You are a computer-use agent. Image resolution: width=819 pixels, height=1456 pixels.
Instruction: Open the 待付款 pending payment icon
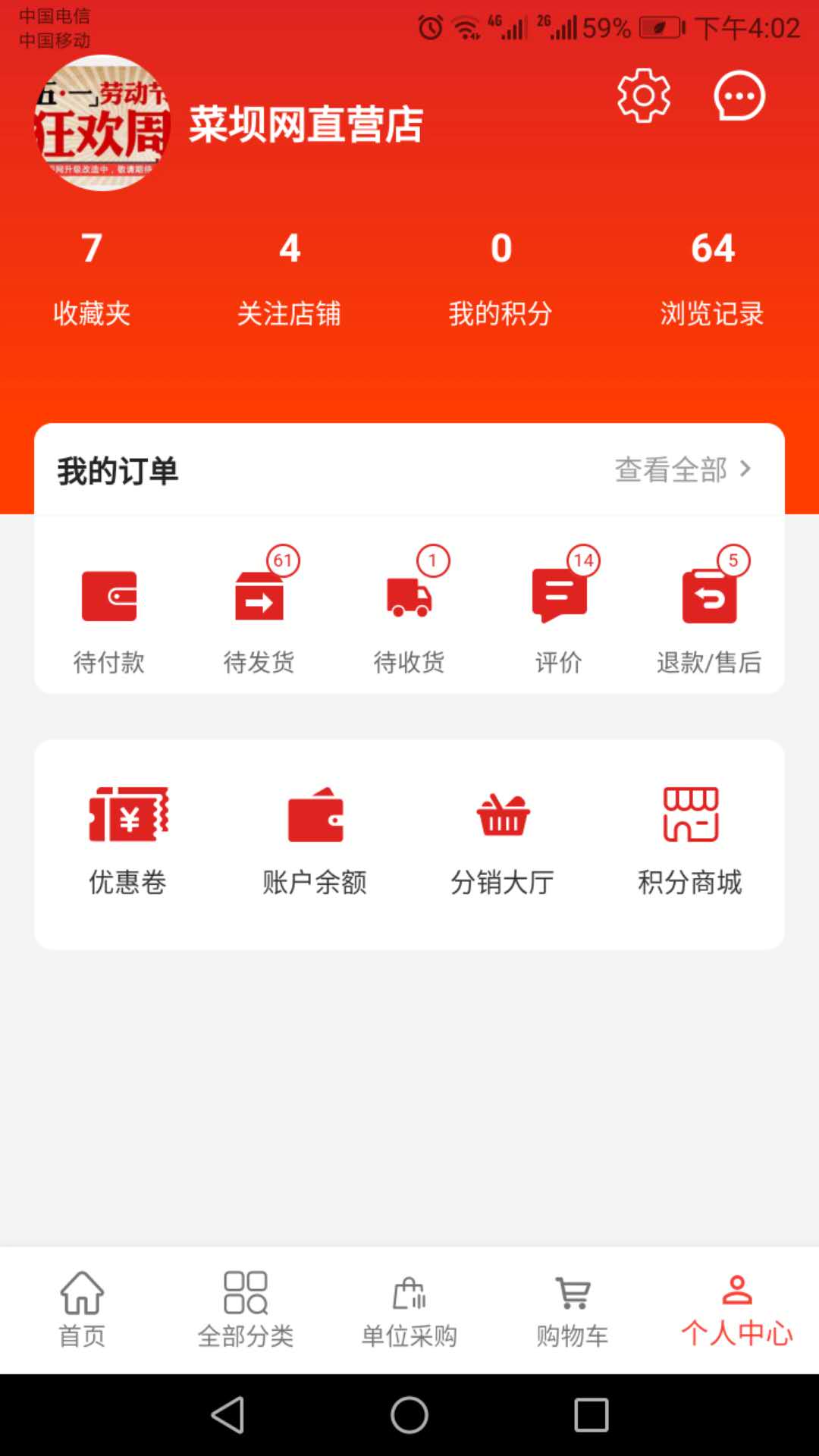(x=110, y=614)
